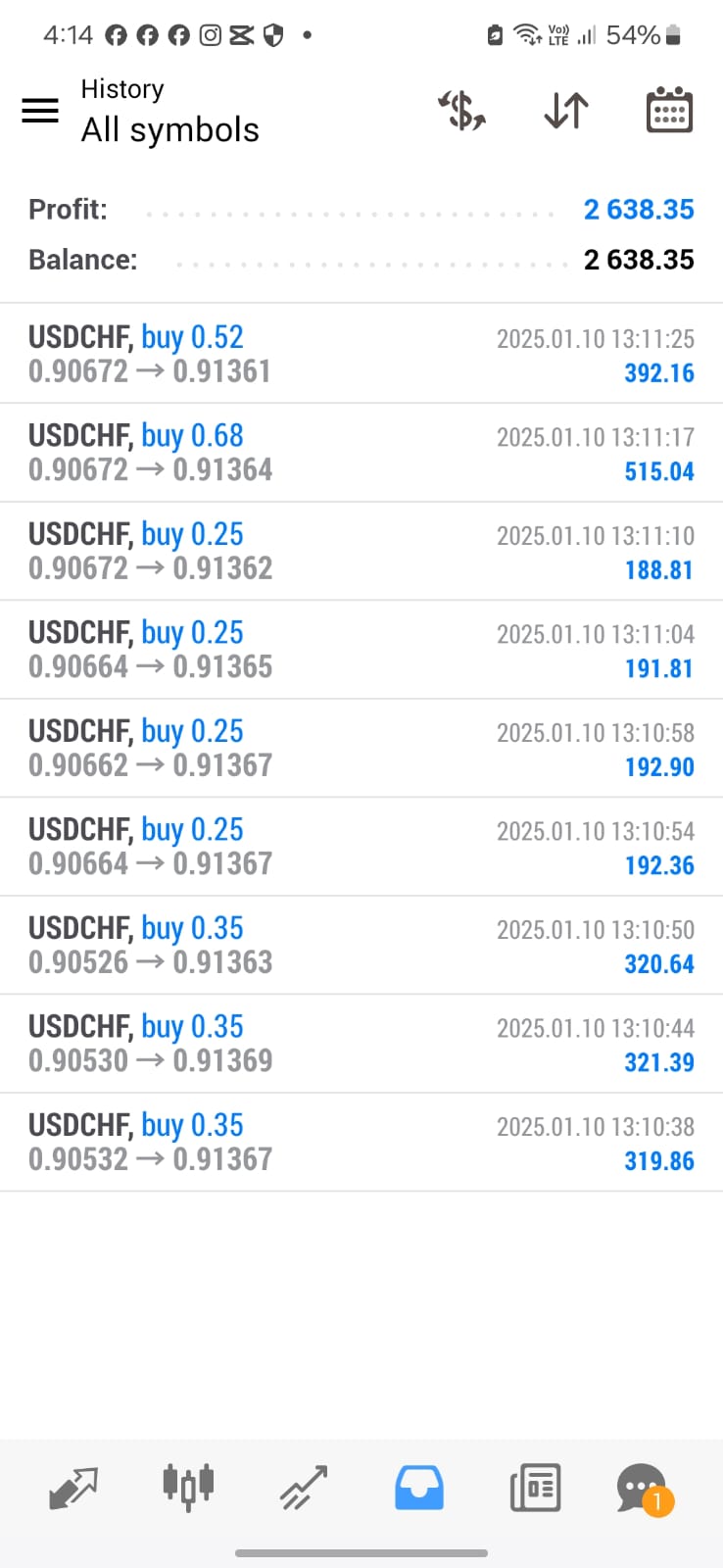The width and height of the screenshot is (723, 1568).
Task: Switch to the Chart tab
Action: 188,1488
